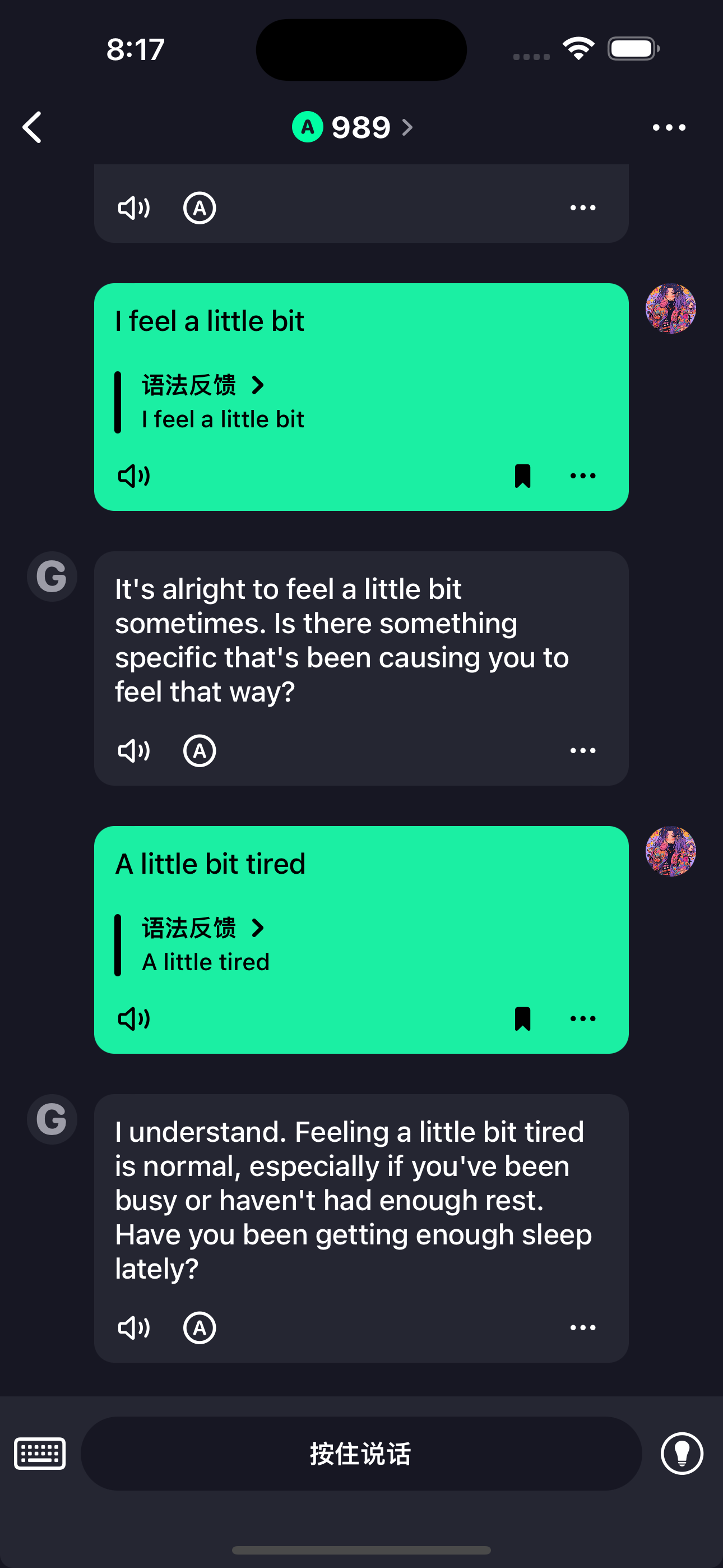Translate the 'I understand' reply

(200, 1327)
